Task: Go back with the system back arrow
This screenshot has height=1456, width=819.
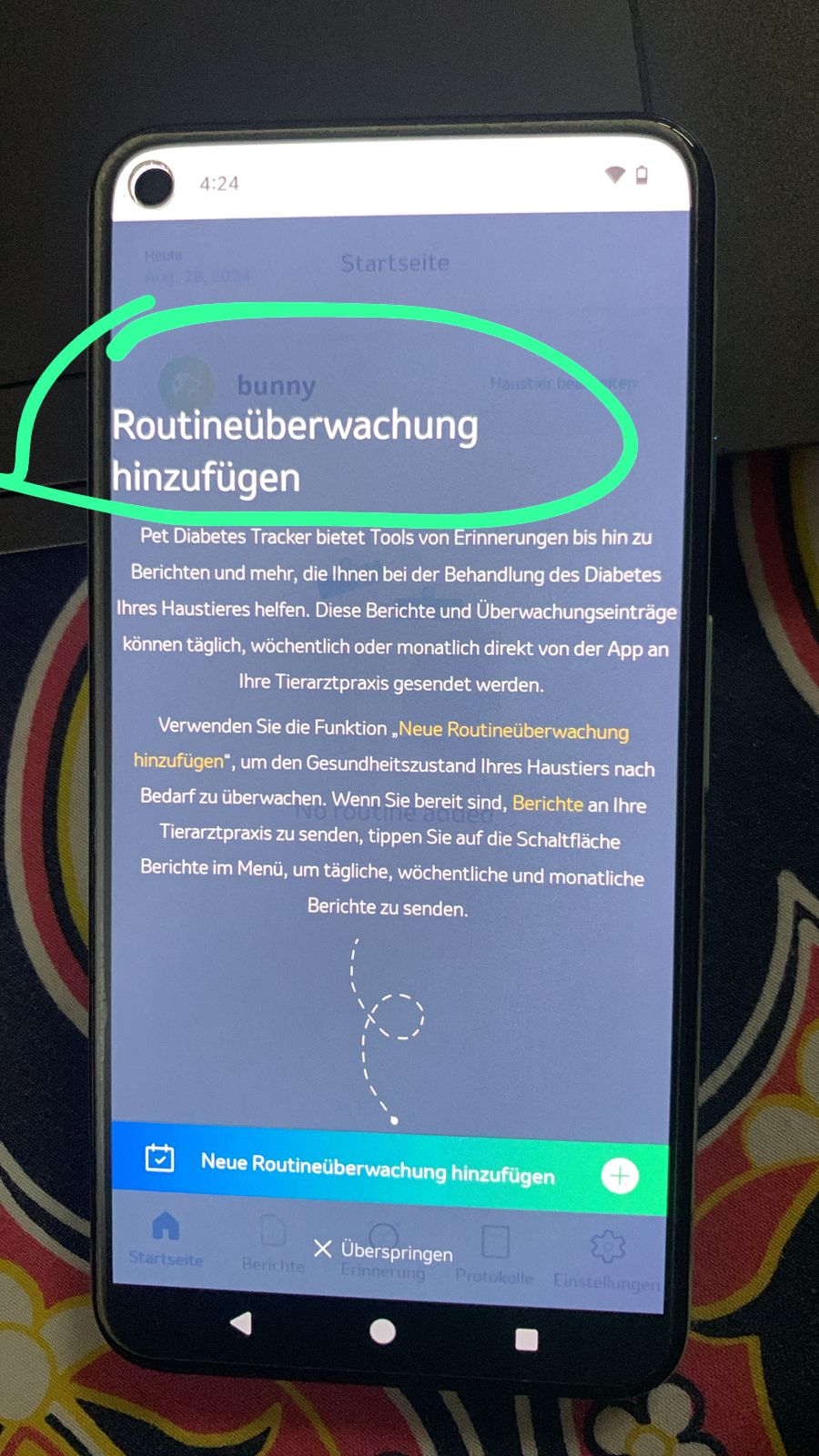Action: (x=241, y=1323)
